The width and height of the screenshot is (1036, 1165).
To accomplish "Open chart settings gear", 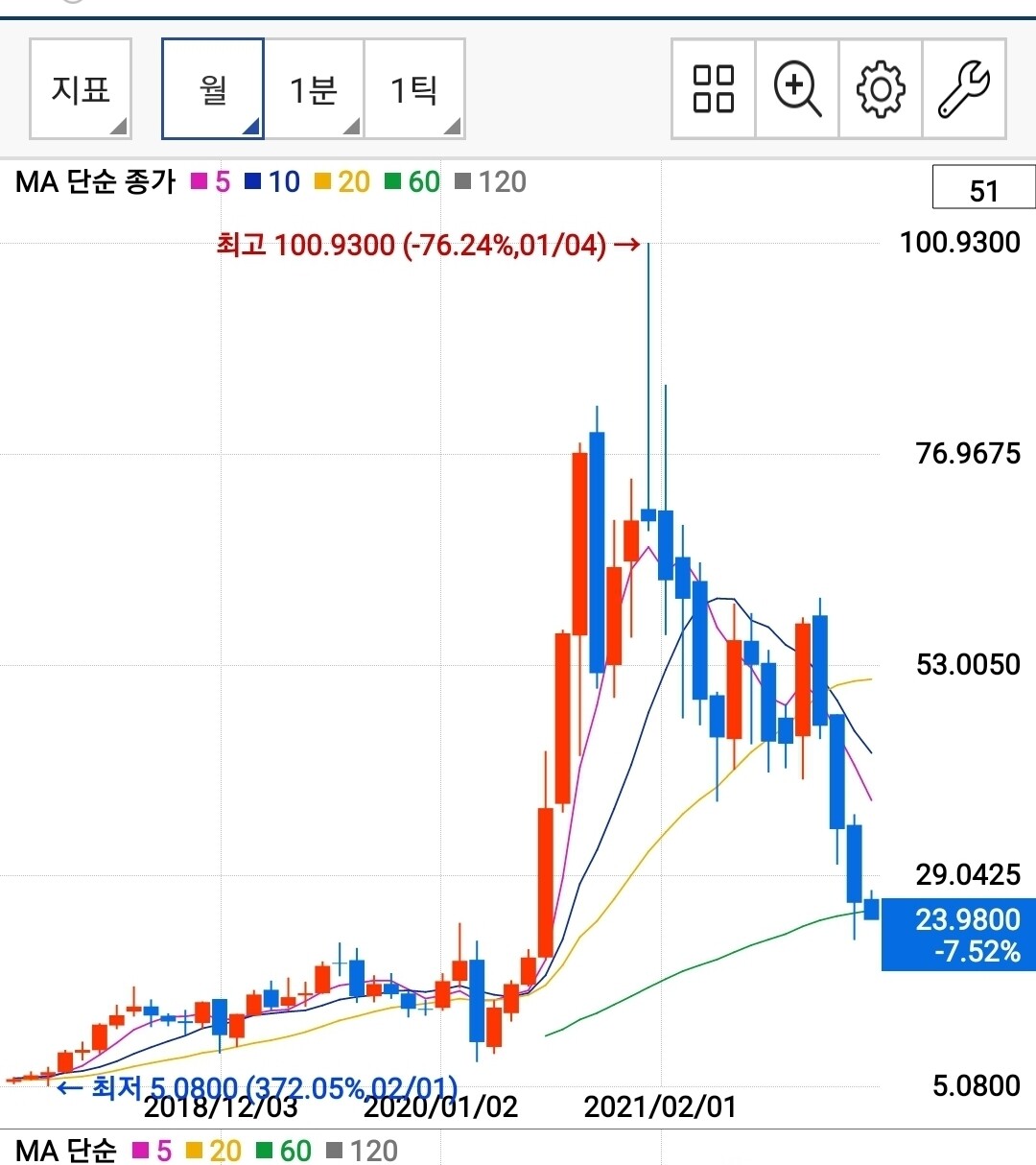I will [881, 89].
